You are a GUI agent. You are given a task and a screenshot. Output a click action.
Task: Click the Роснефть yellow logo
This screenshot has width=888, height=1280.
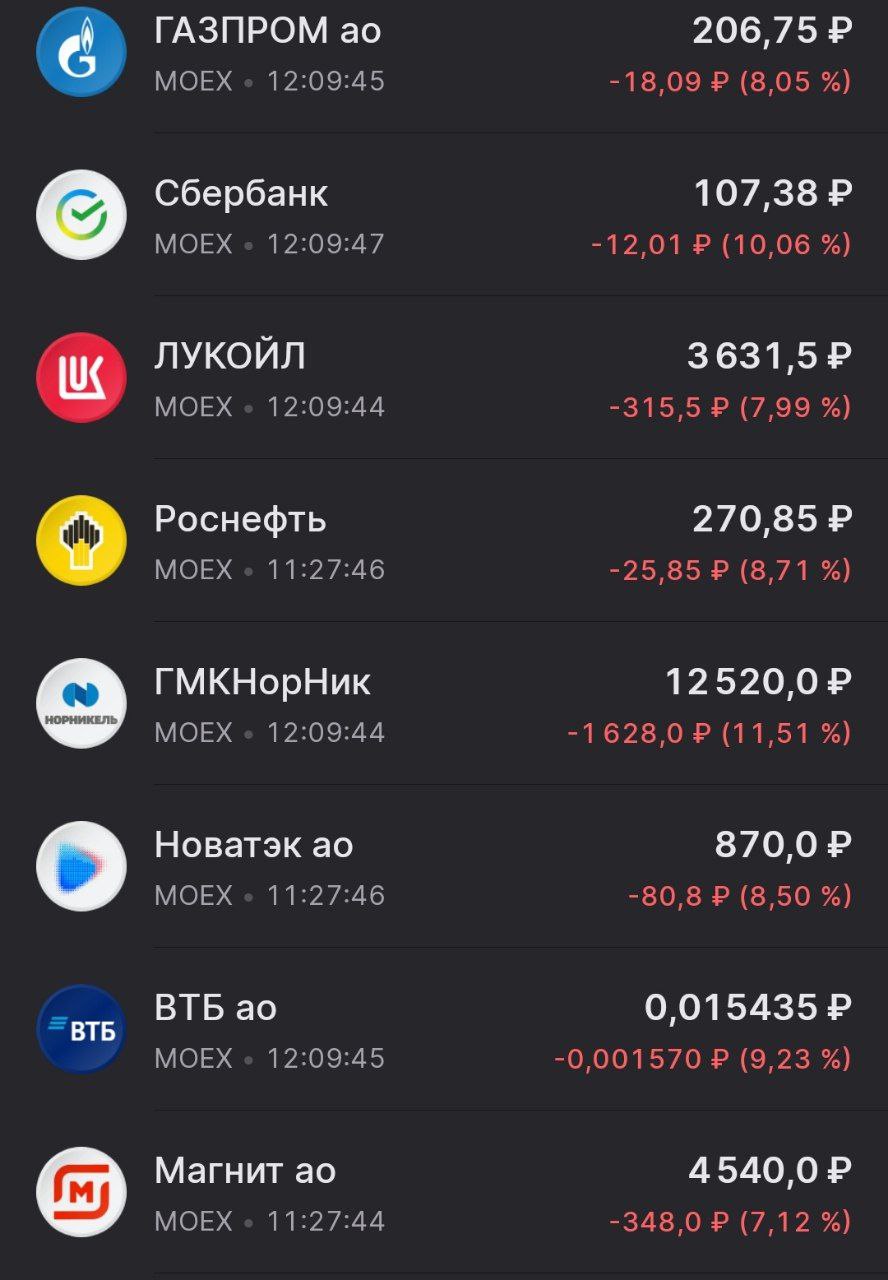[x=81, y=540]
